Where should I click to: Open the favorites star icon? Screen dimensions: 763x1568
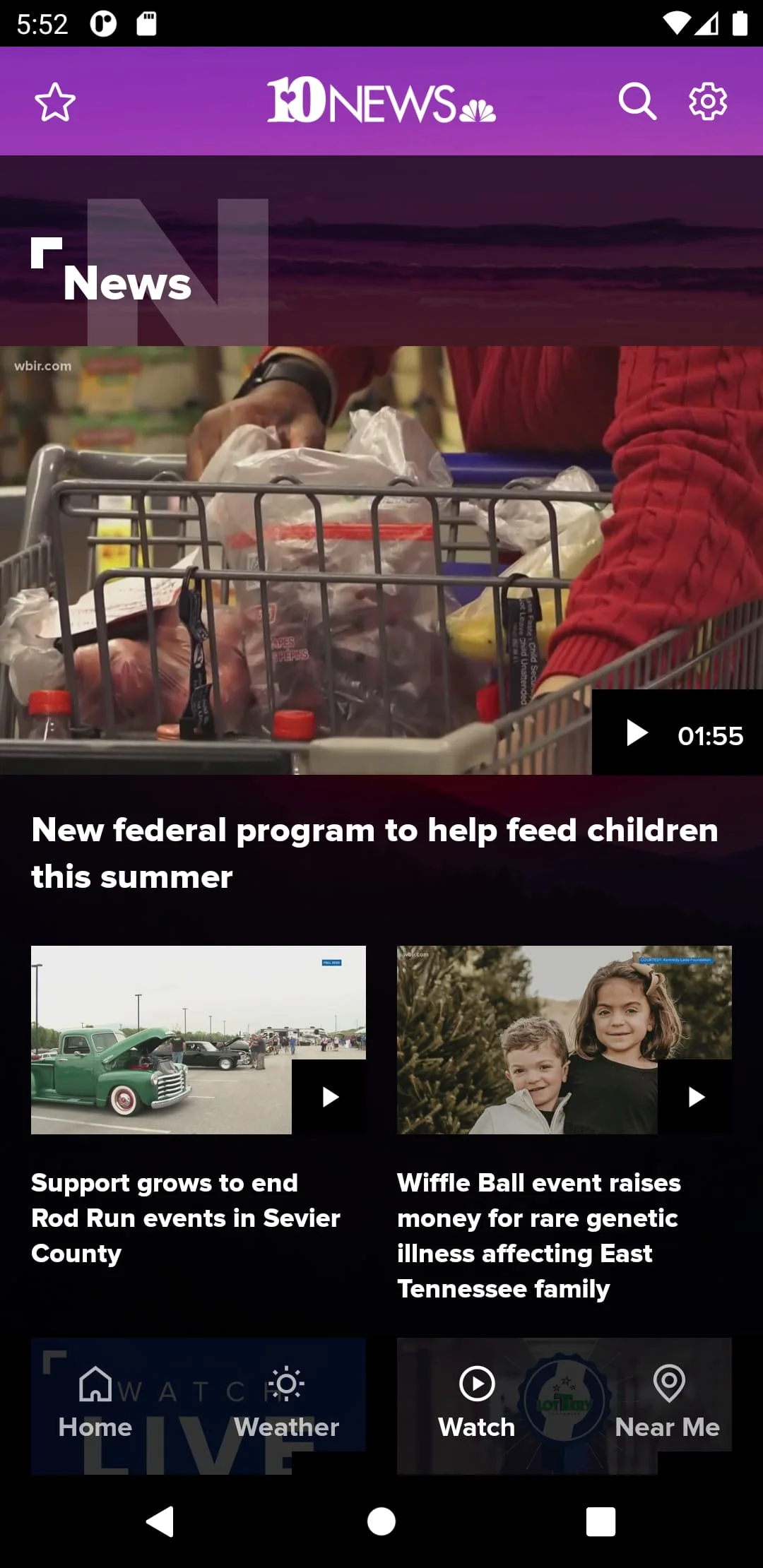(55, 102)
